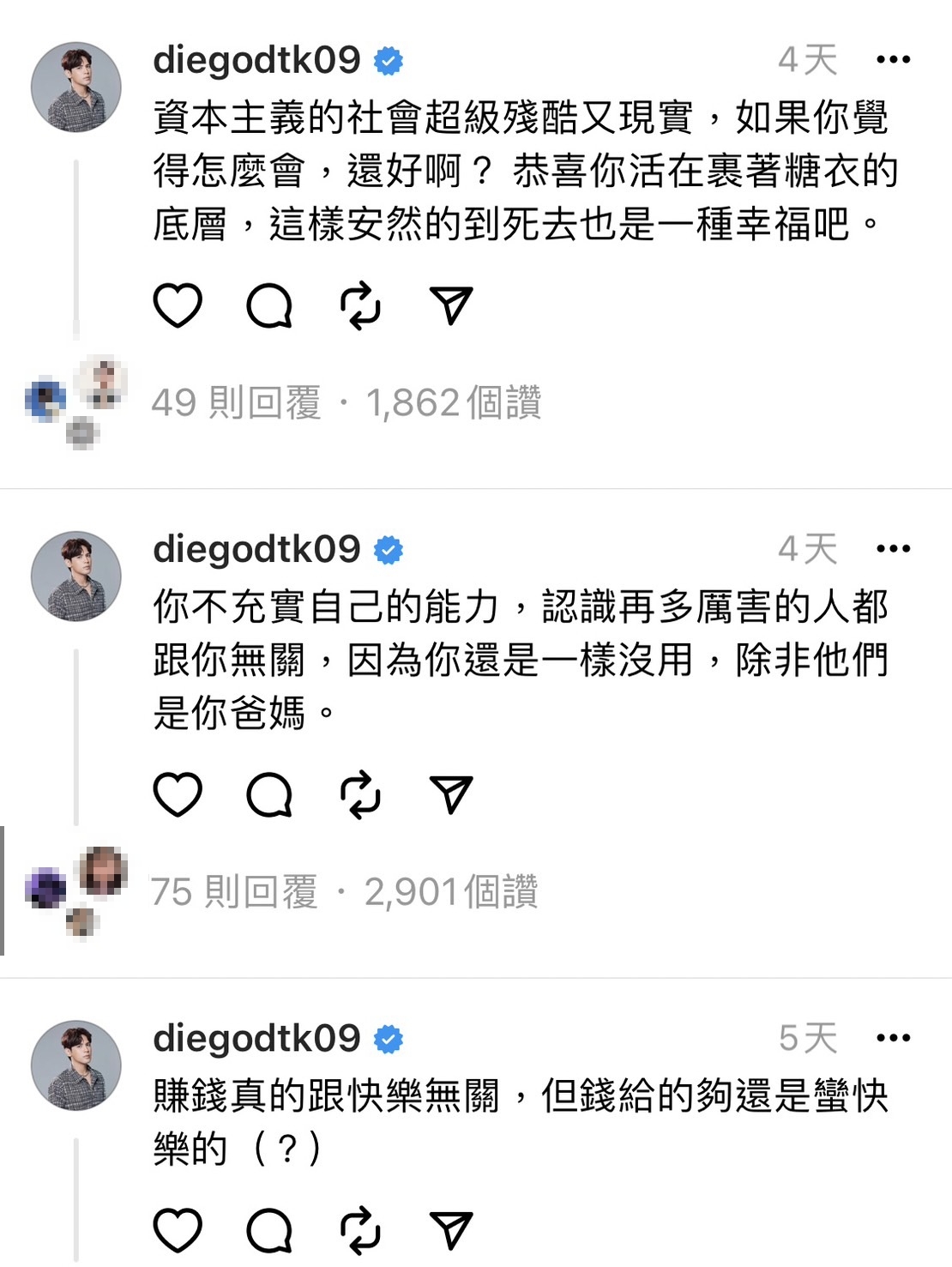952x1267 pixels.
Task: Repost the first post
Action: coord(361,305)
